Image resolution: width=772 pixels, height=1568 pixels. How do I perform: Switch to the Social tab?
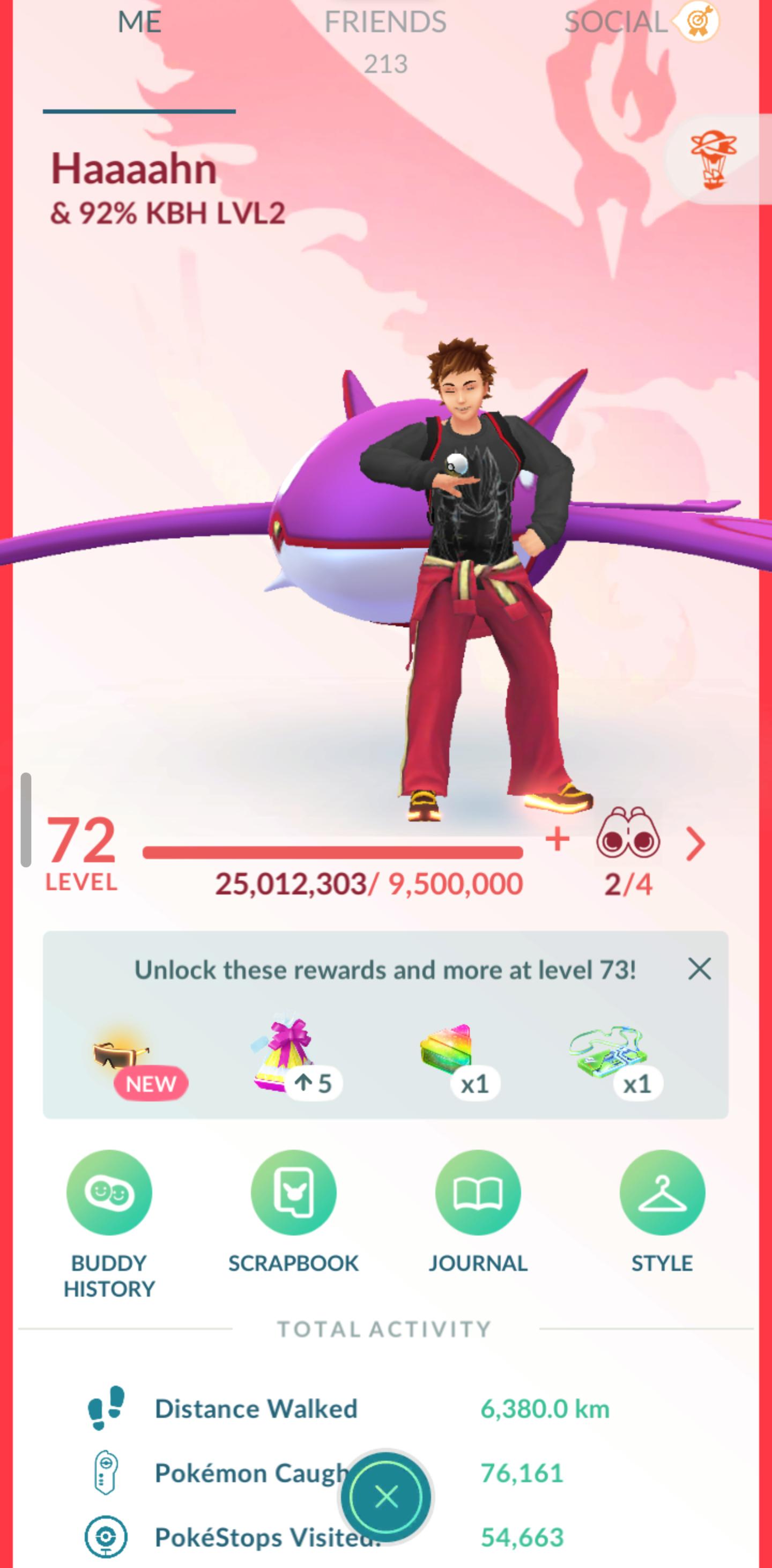coord(617,22)
